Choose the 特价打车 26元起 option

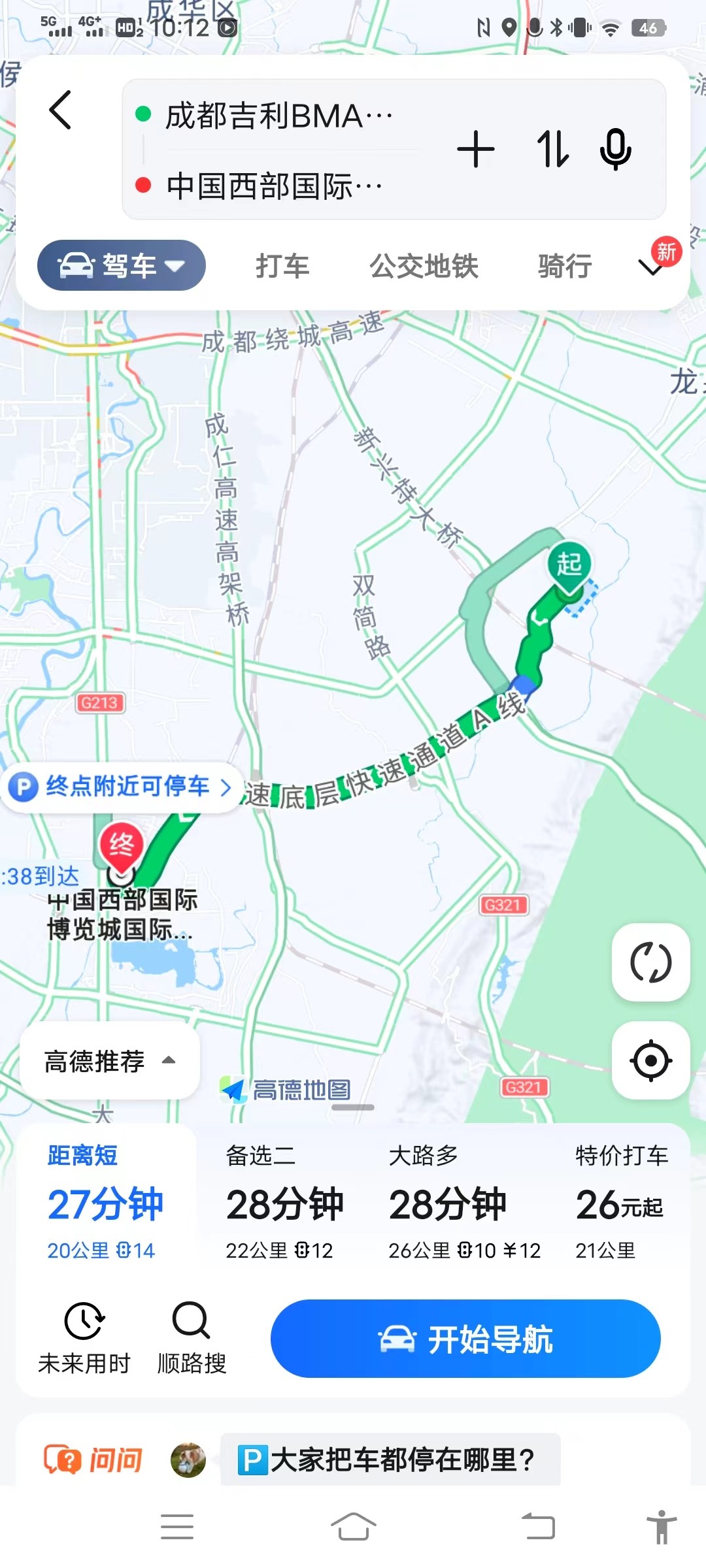point(620,1202)
